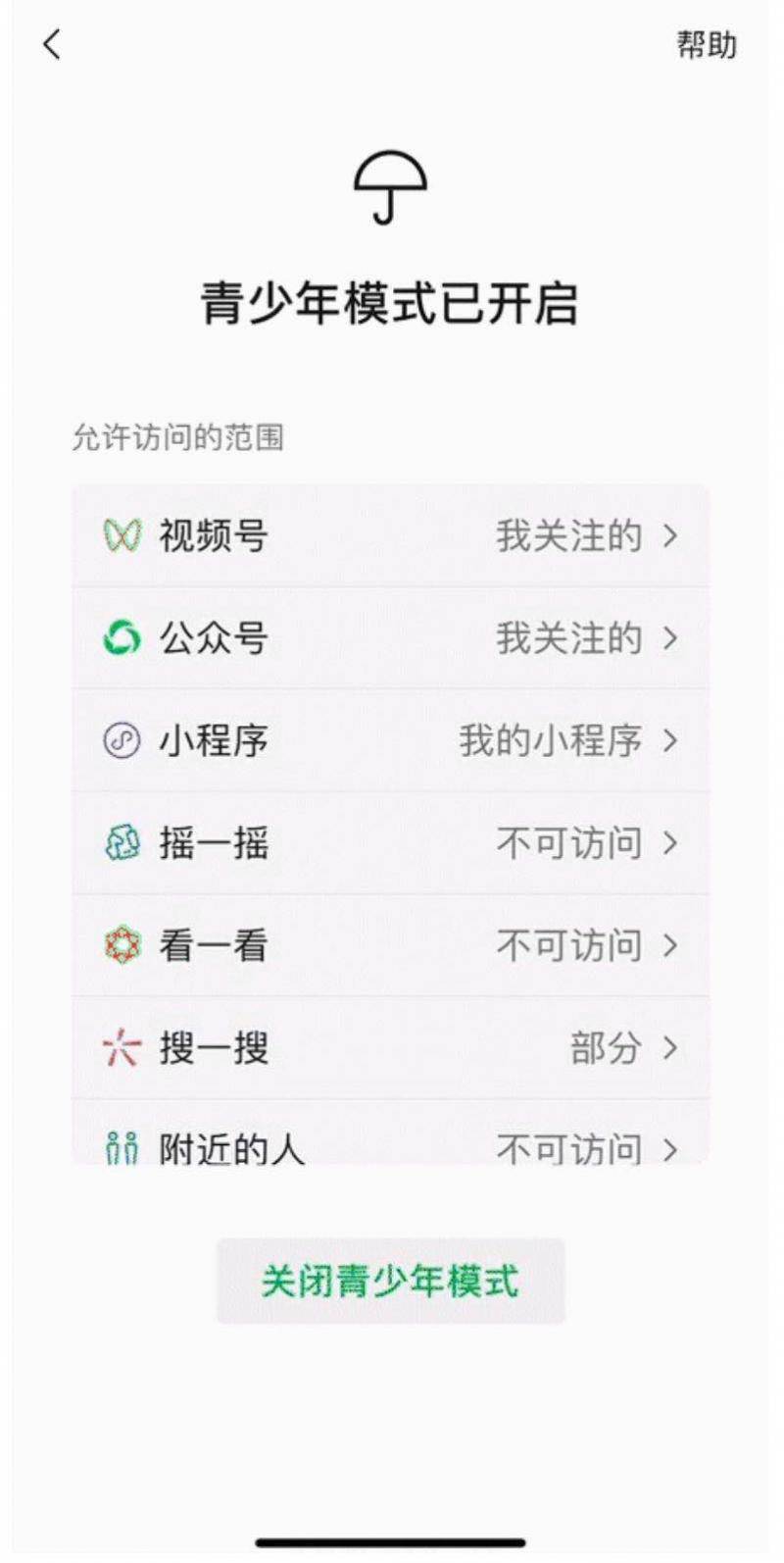
Task: Tap the back arrow at top left
Action: point(51,44)
